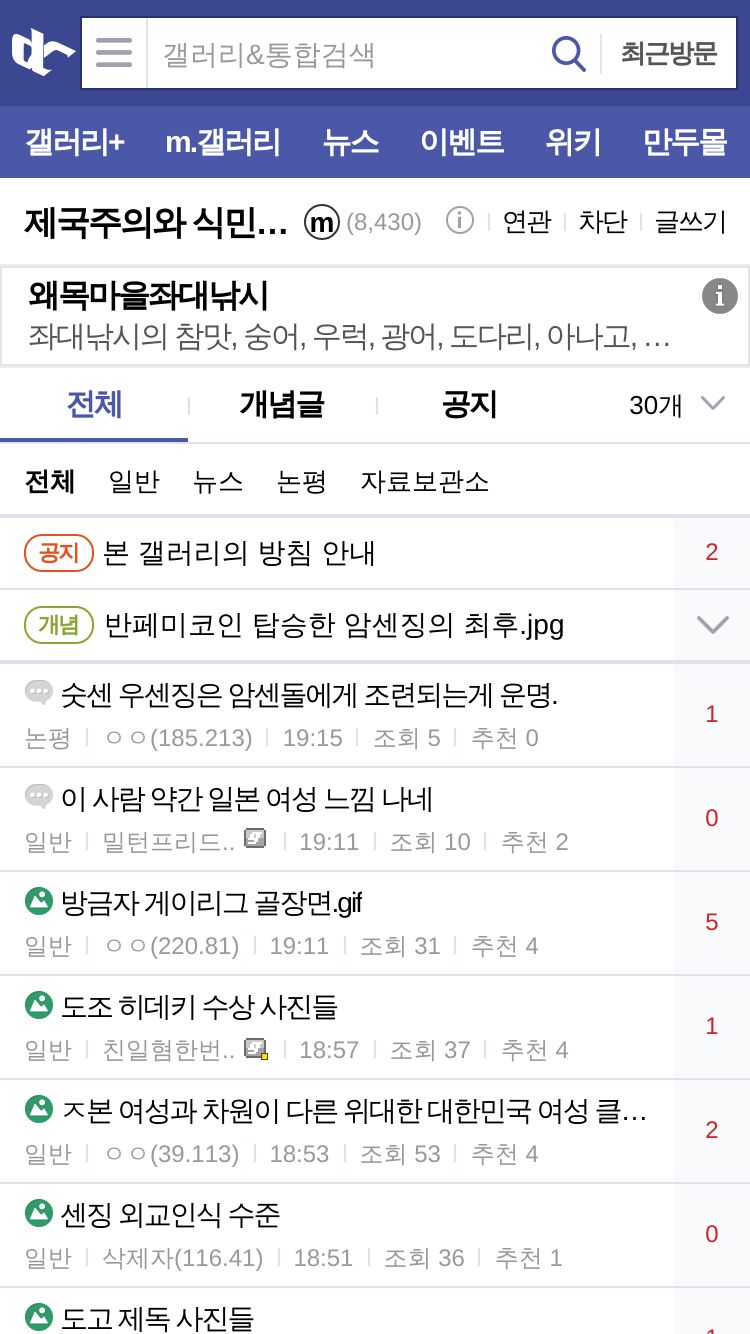Tap the magnifier search icon

click(x=568, y=53)
